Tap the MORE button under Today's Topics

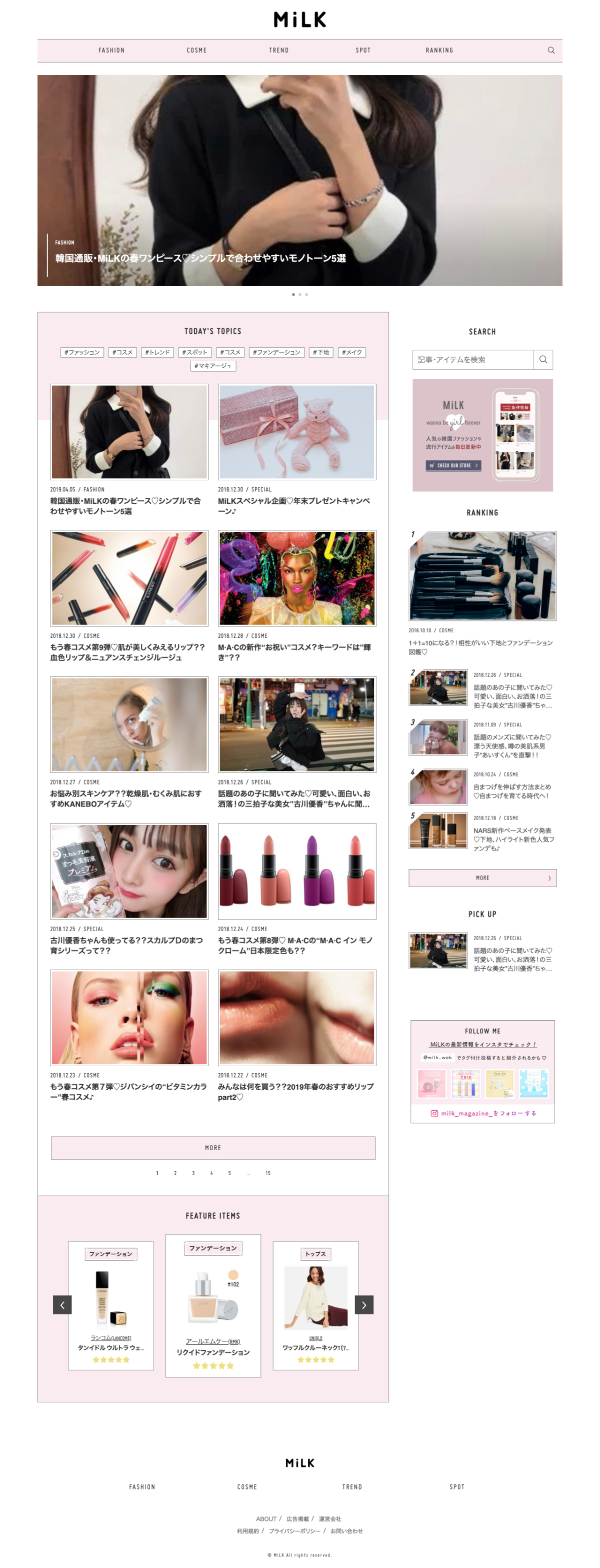tap(213, 1147)
